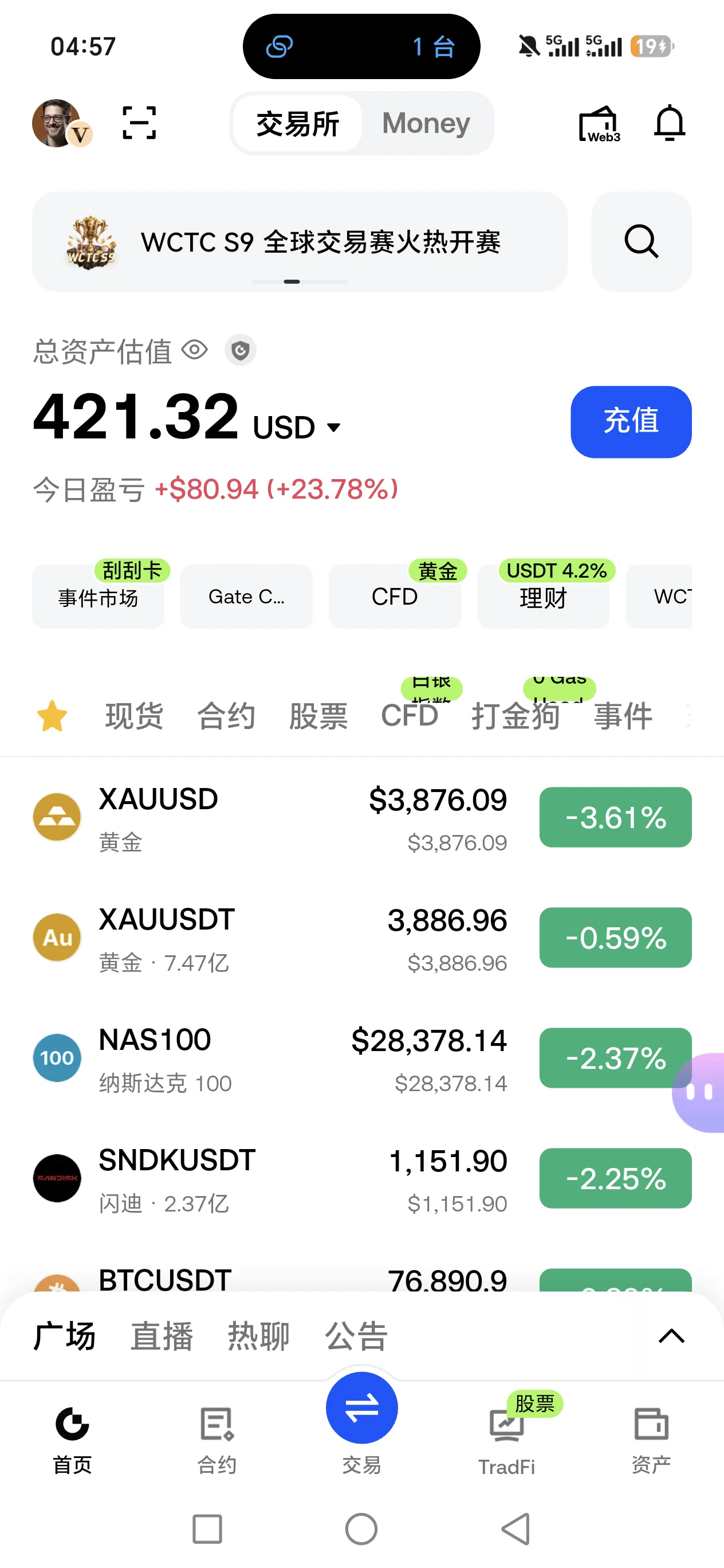The image size is (724, 1568).
Task: Open the 事件市场 shortcut chip
Action: click(x=98, y=596)
